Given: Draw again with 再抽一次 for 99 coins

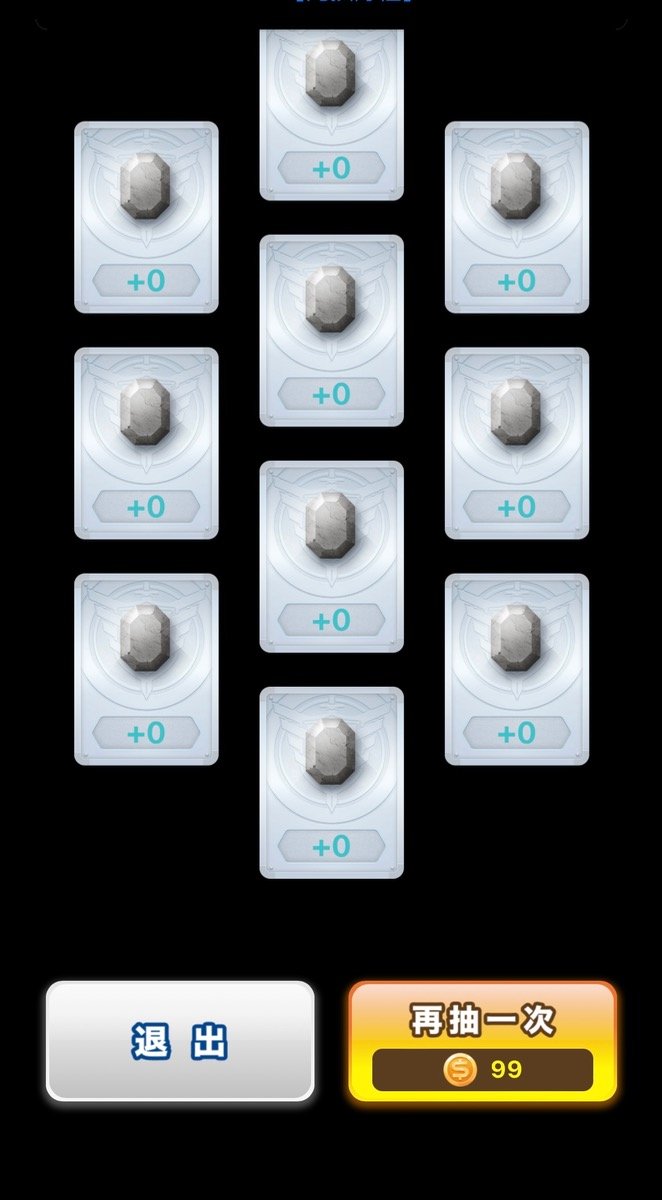Looking at the screenshot, I should (x=482, y=1041).
